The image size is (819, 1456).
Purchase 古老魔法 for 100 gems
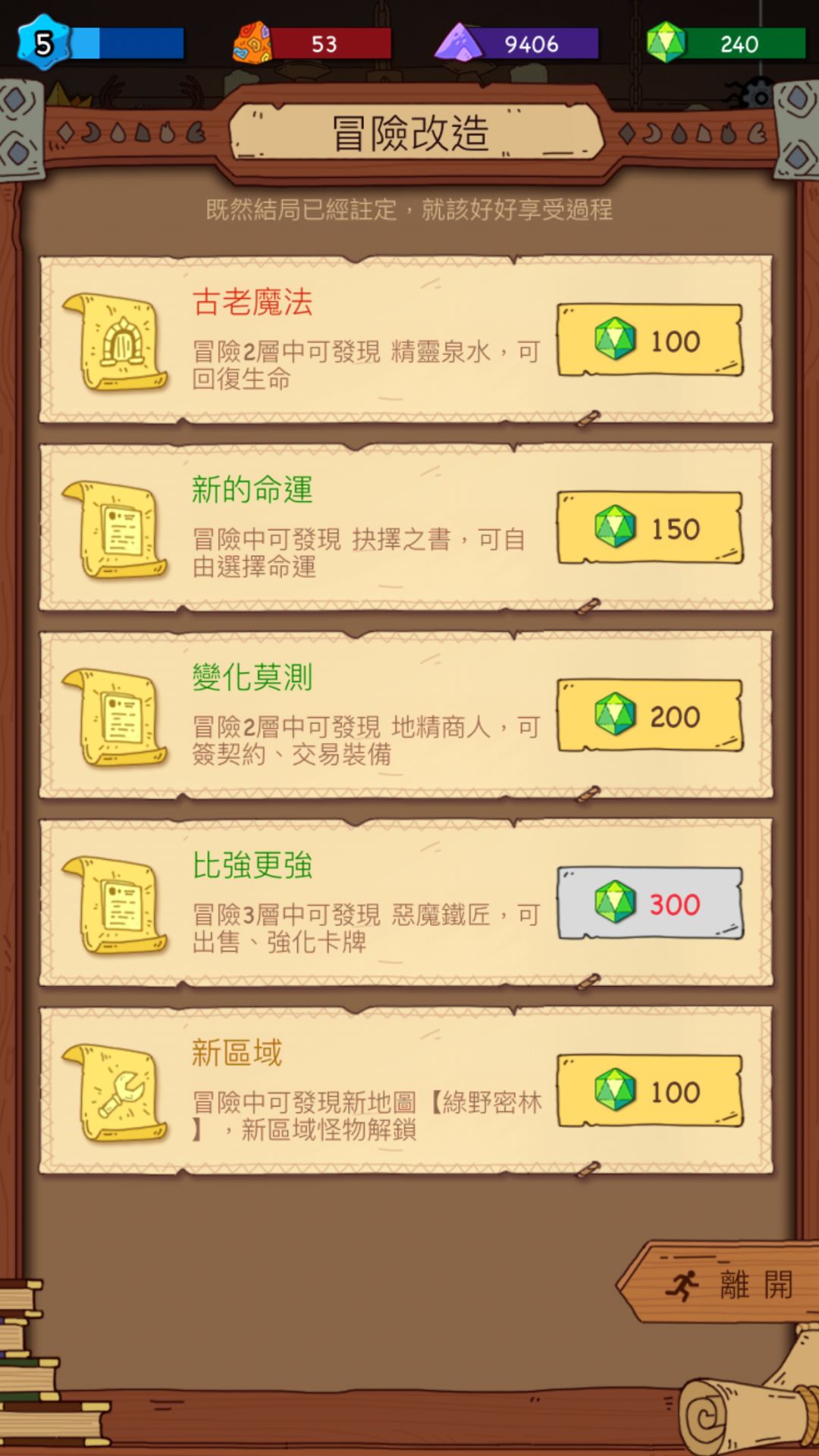point(648,340)
